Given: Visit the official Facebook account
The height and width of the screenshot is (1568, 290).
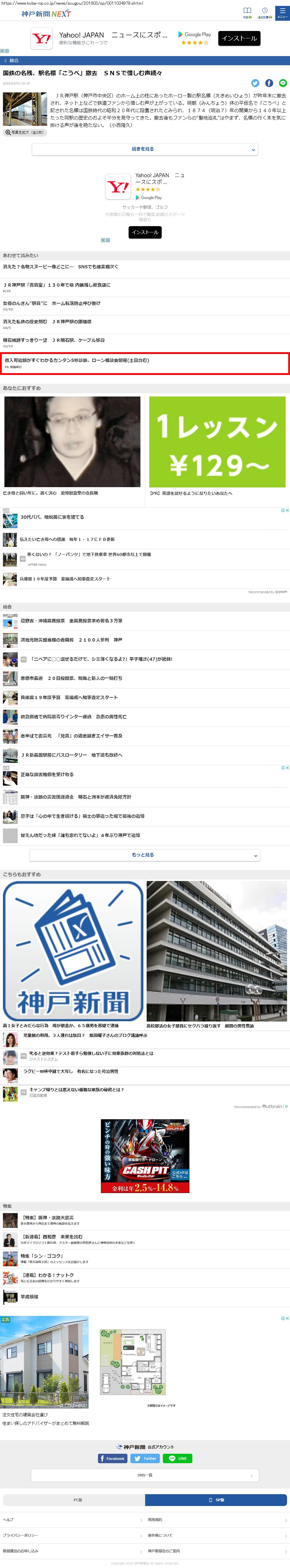Looking at the screenshot, I should click(x=112, y=1458).
